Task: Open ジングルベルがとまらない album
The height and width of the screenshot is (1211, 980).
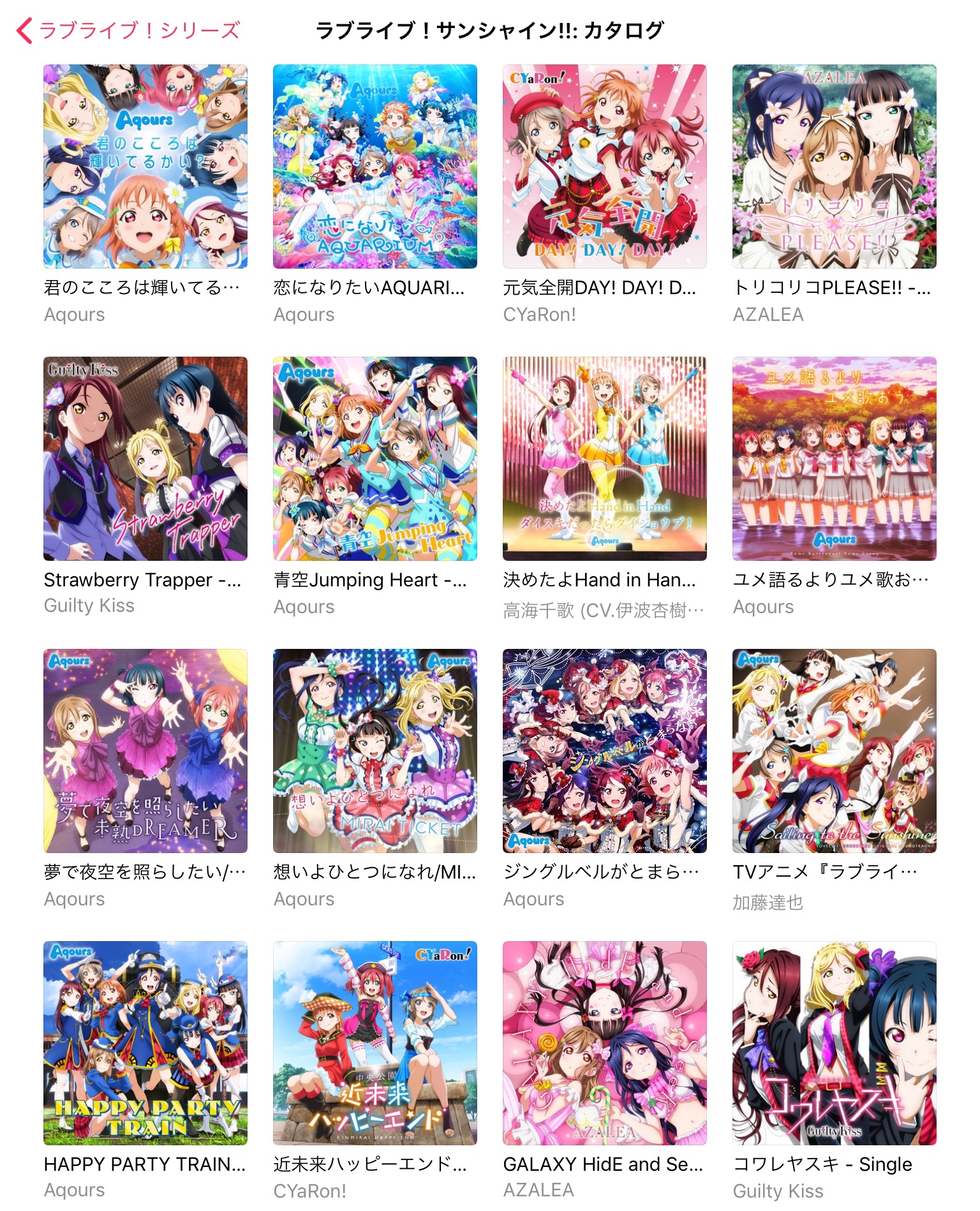Action: (x=605, y=751)
